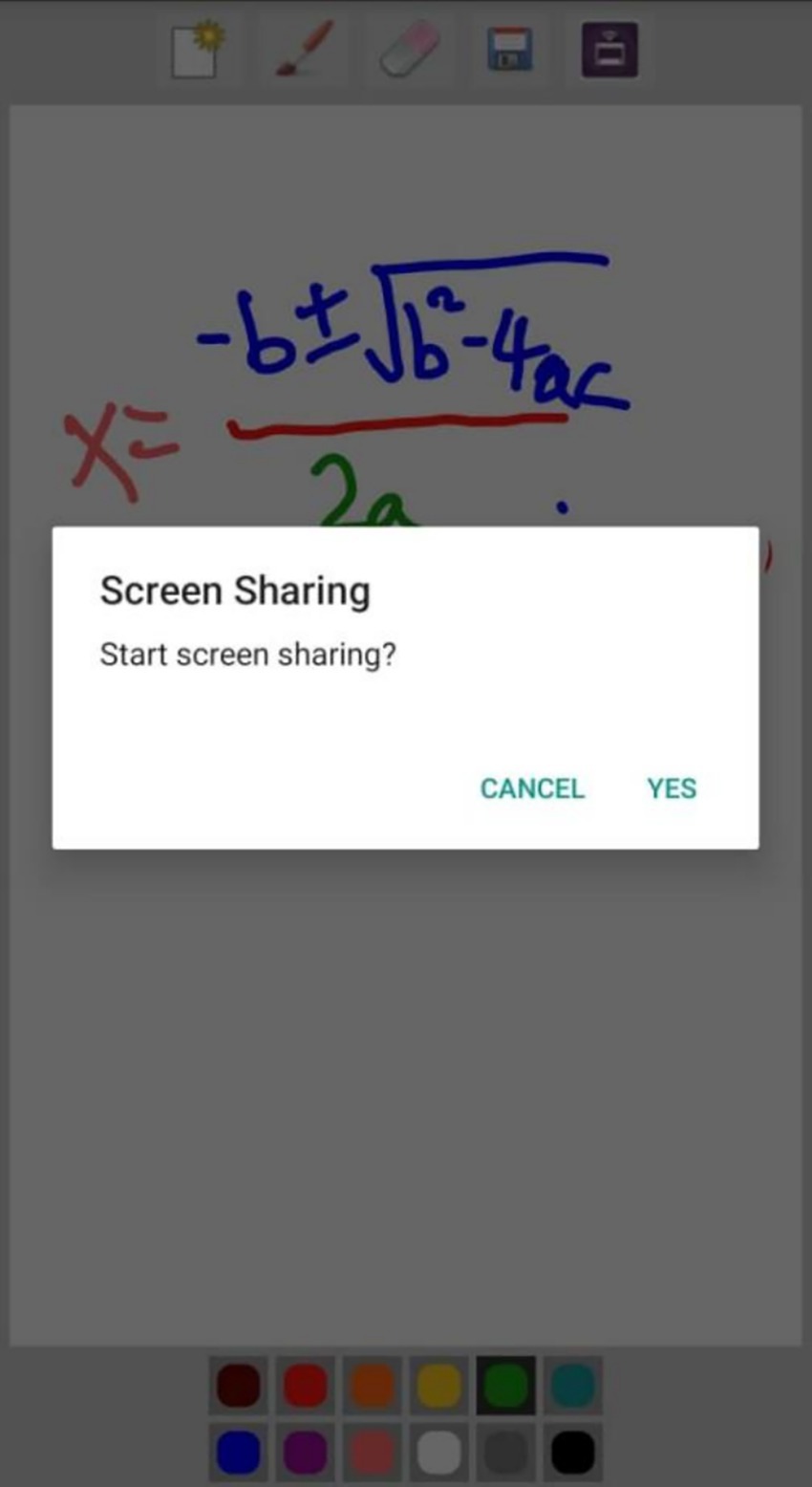Save the drawing with floppy disk icon
The width and height of the screenshot is (812, 1487).
[x=509, y=50]
